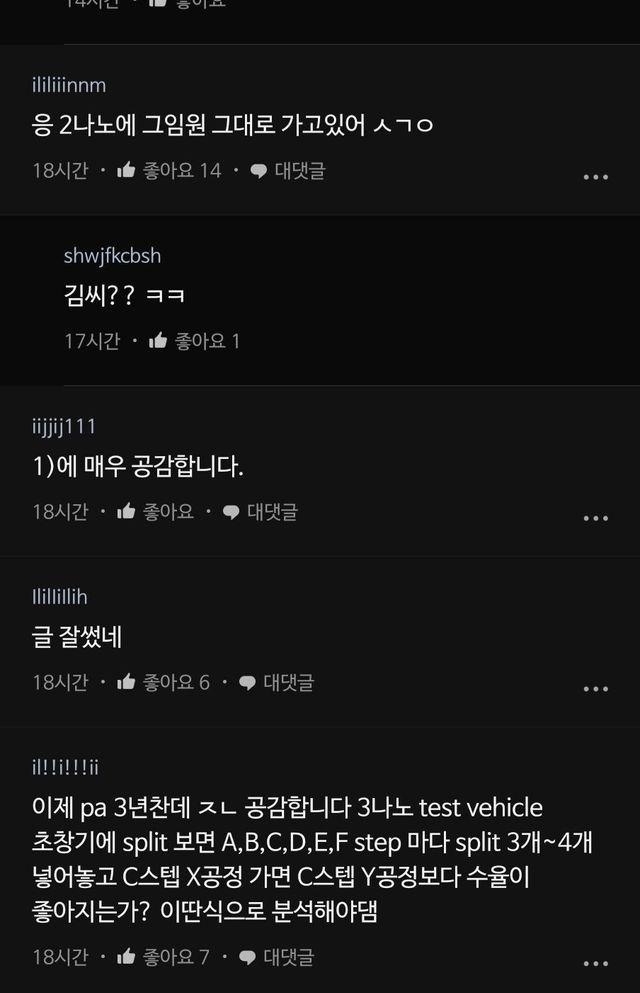640x993 pixels.
Task: Like the comment by Ilillillih
Action: click(162, 682)
